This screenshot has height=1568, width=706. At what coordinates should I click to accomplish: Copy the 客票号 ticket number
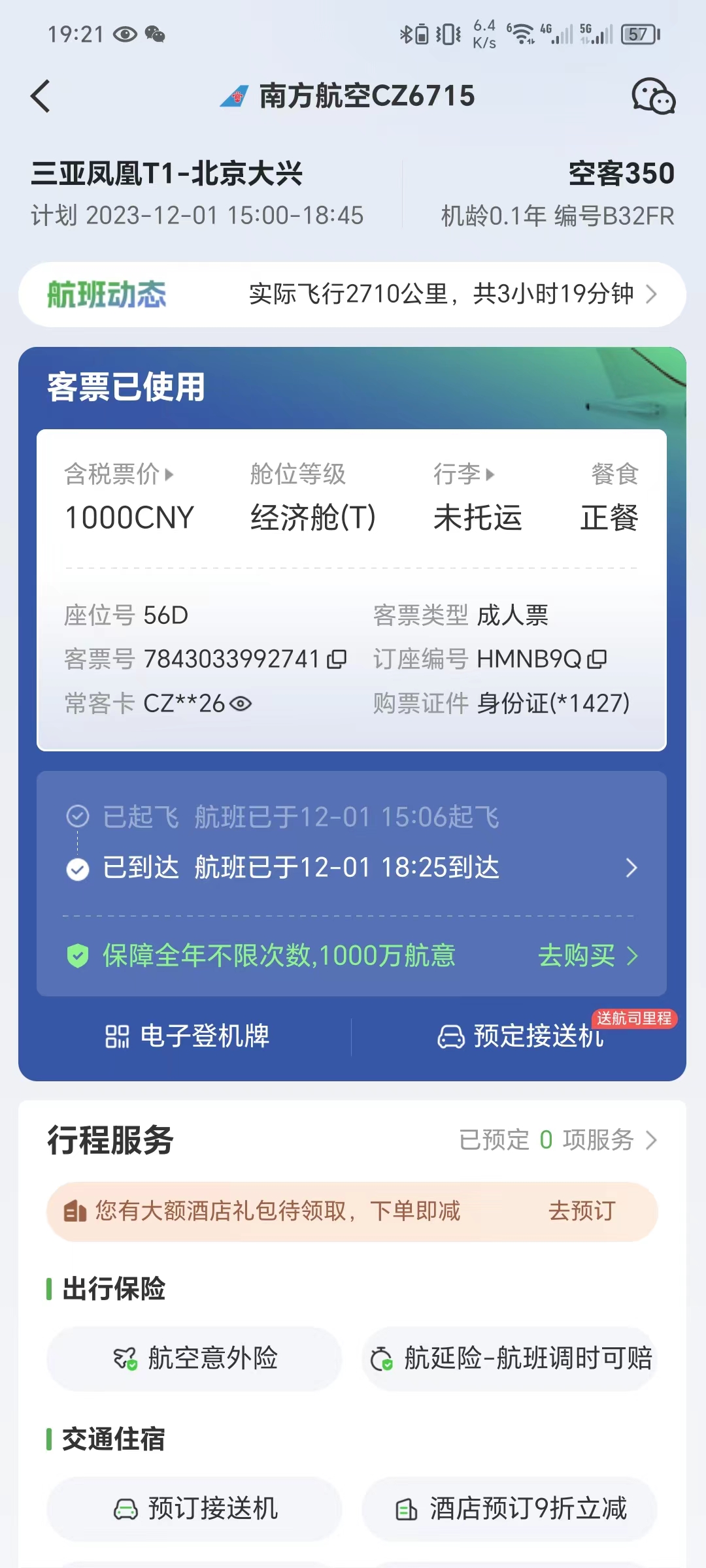point(337,659)
